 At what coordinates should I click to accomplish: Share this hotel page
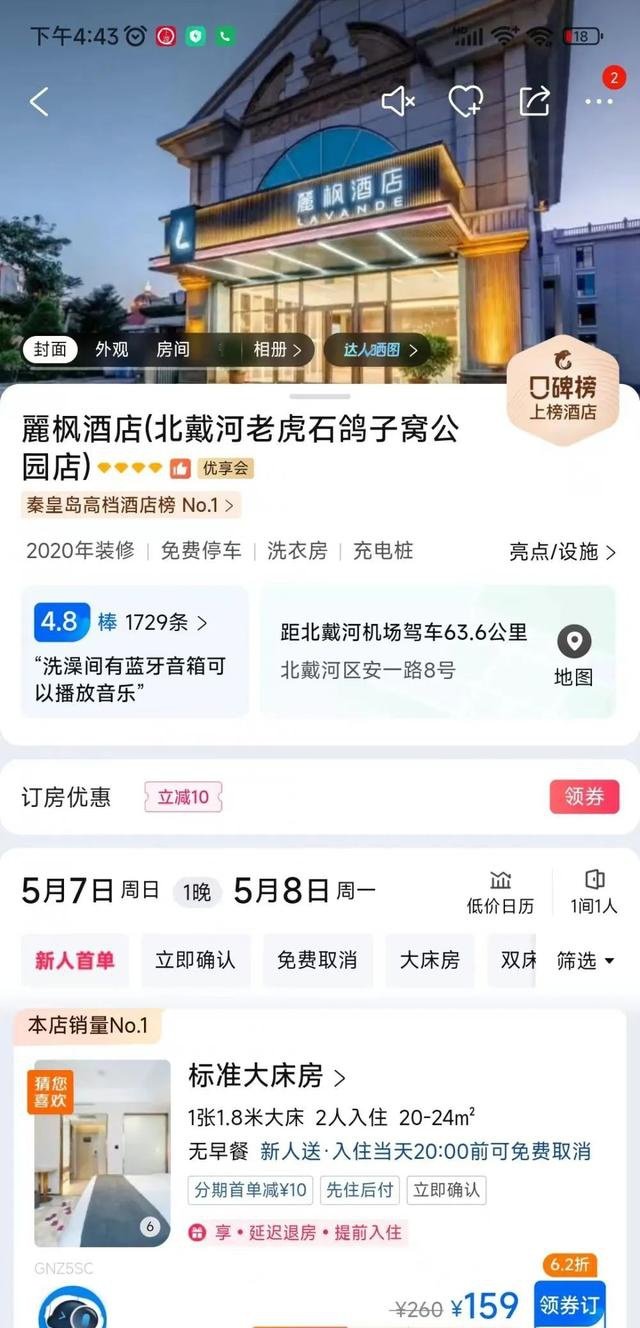(x=534, y=101)
